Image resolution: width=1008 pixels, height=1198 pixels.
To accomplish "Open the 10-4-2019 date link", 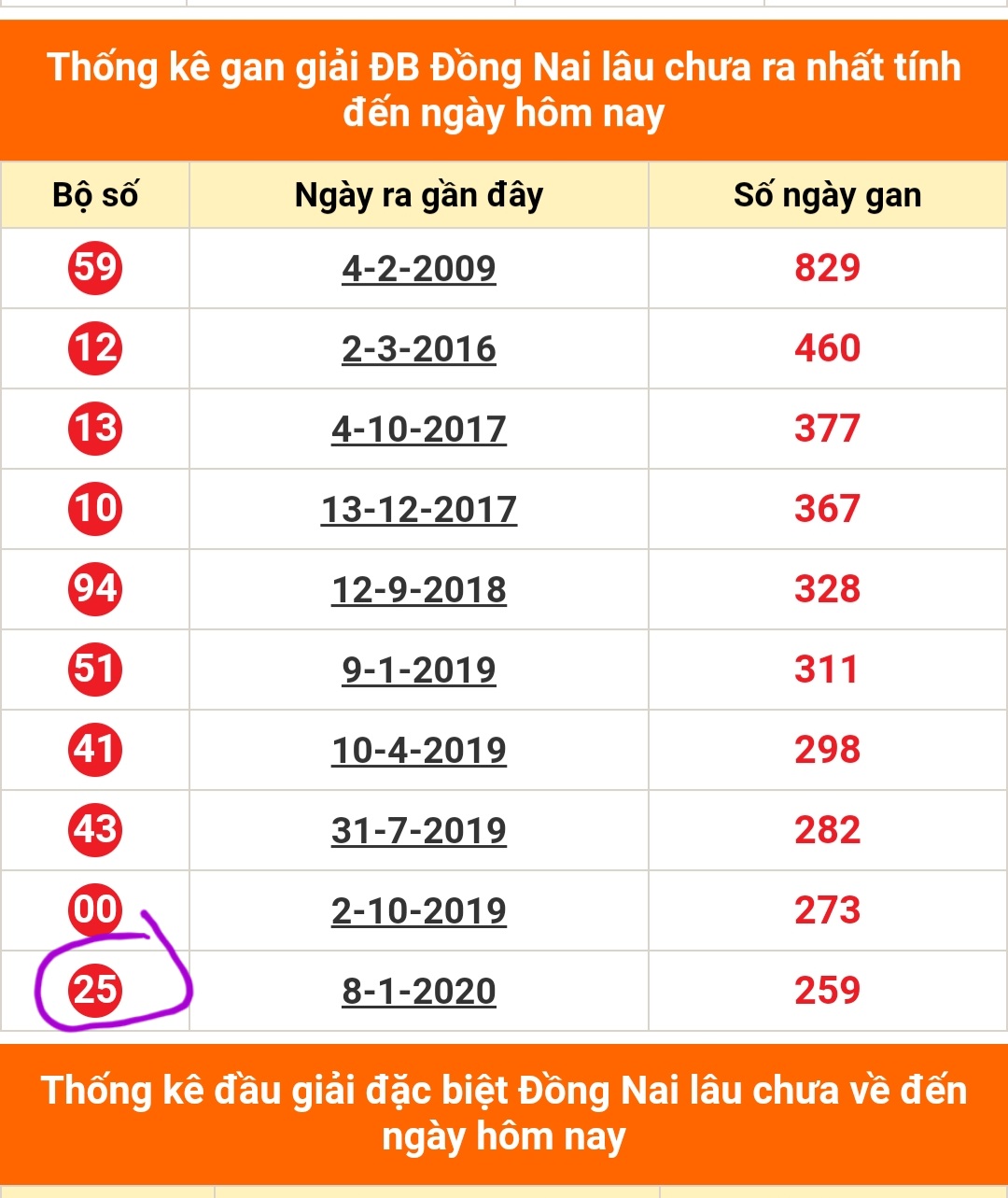I will tap(419, 751).
